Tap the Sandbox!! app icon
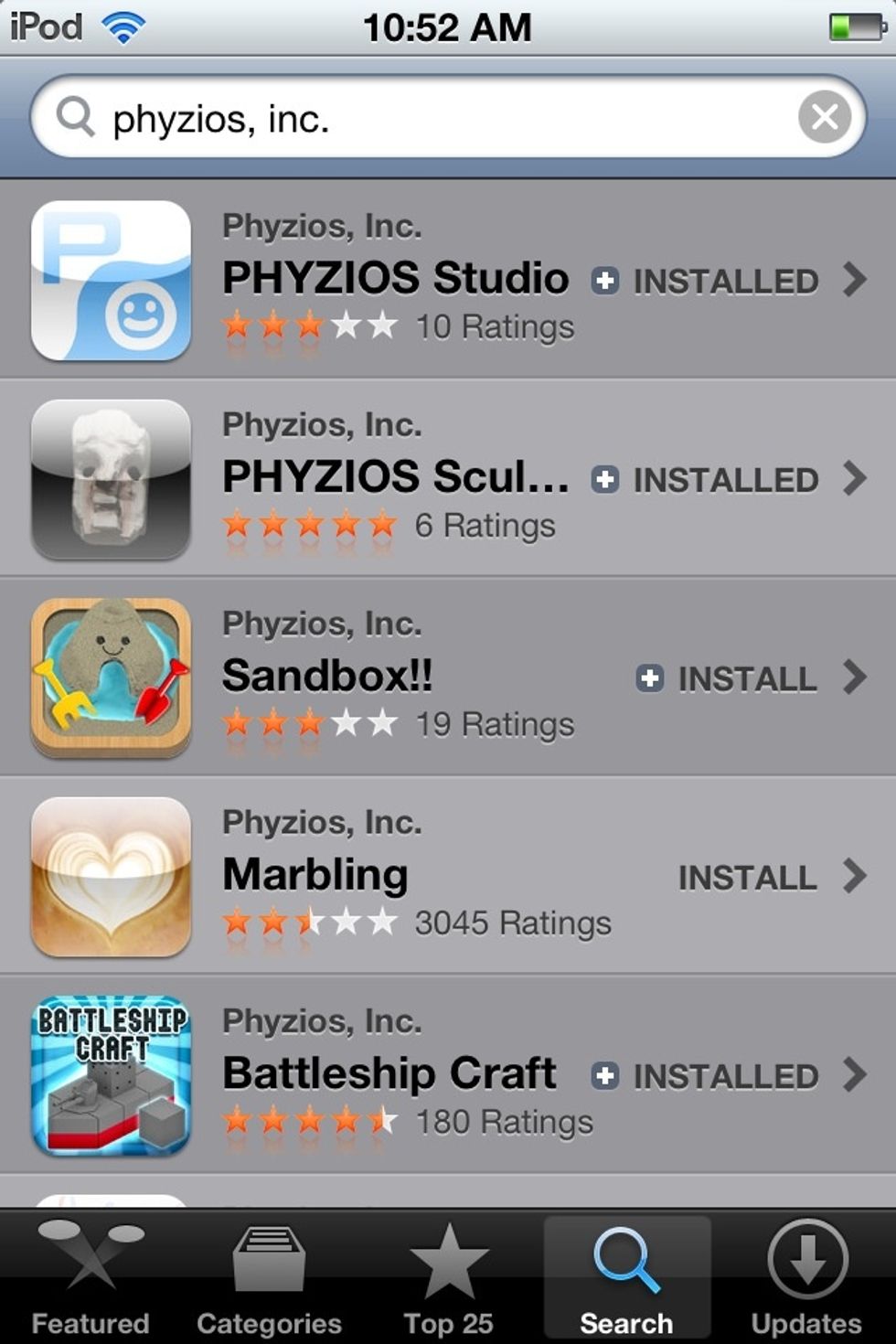This screenshot has height=1344, width=896. (x=110, y=678)
